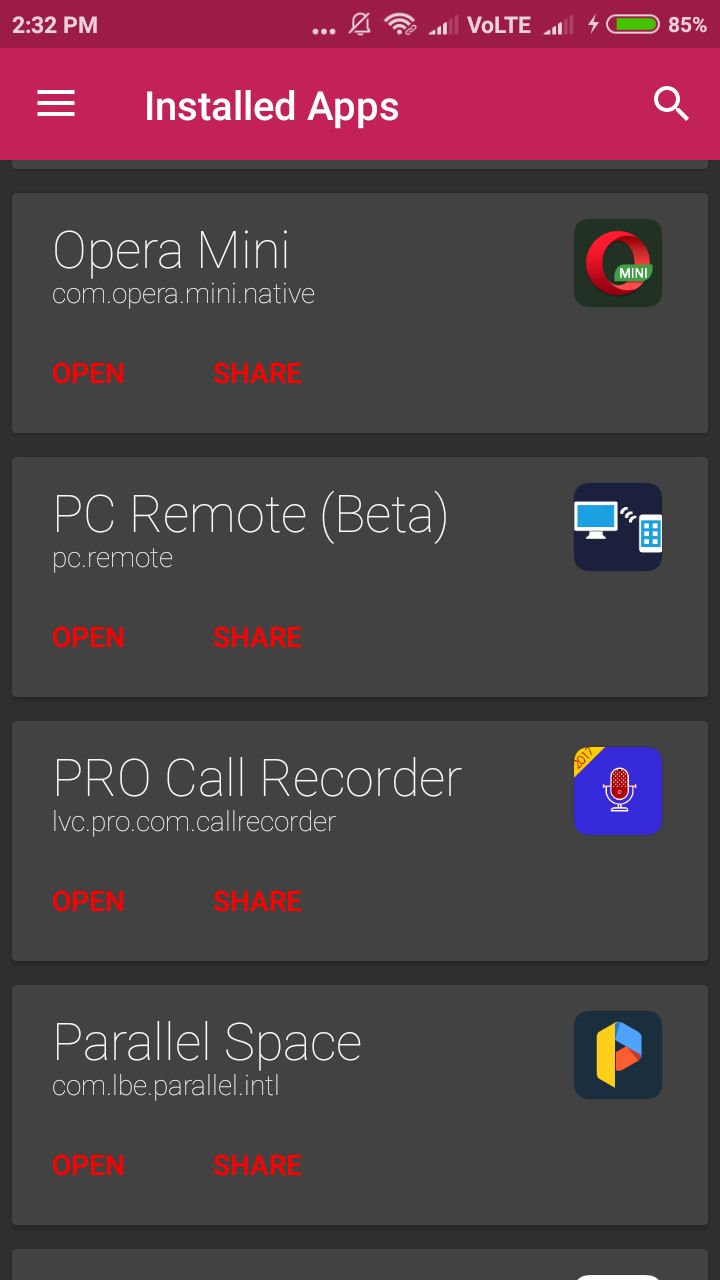The width and height of the screenshot is (720, 1280).
Task: Share the Opera Mini app
Action: click(x=257, y=373)
